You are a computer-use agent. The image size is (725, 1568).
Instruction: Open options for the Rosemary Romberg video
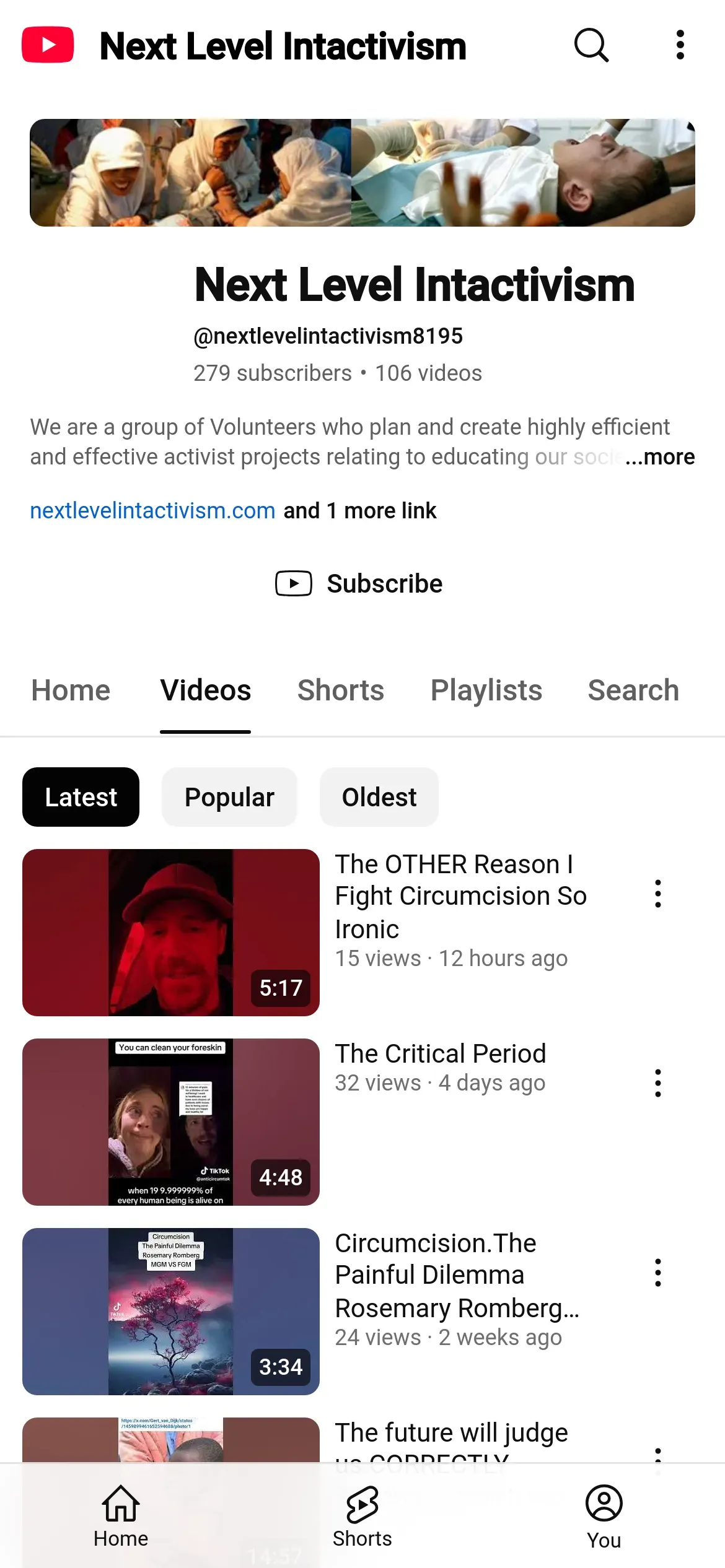point(657,1273)
